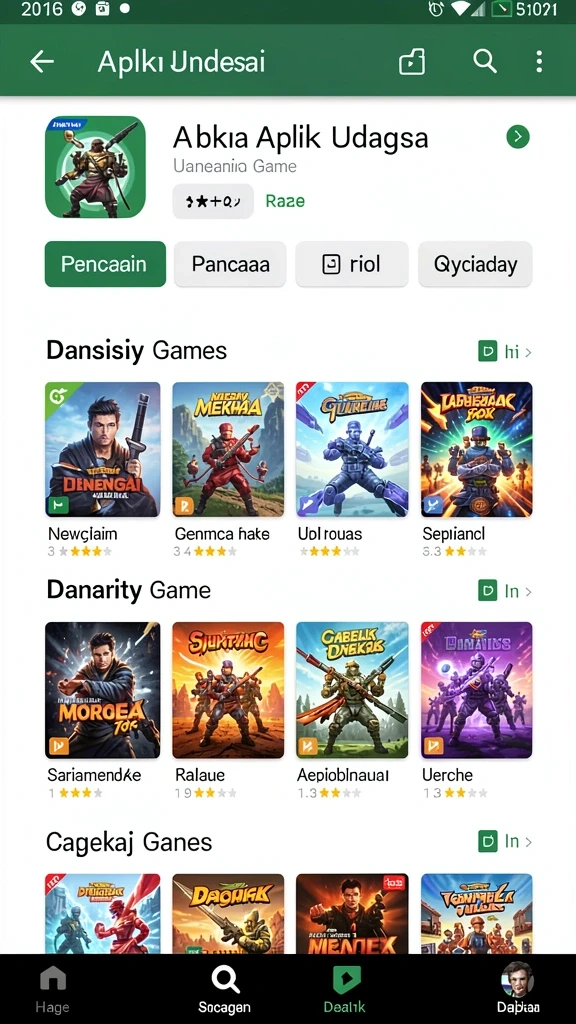Select the Pancaaa chip
Screen dimensions: 576x1024
(230, 264)
